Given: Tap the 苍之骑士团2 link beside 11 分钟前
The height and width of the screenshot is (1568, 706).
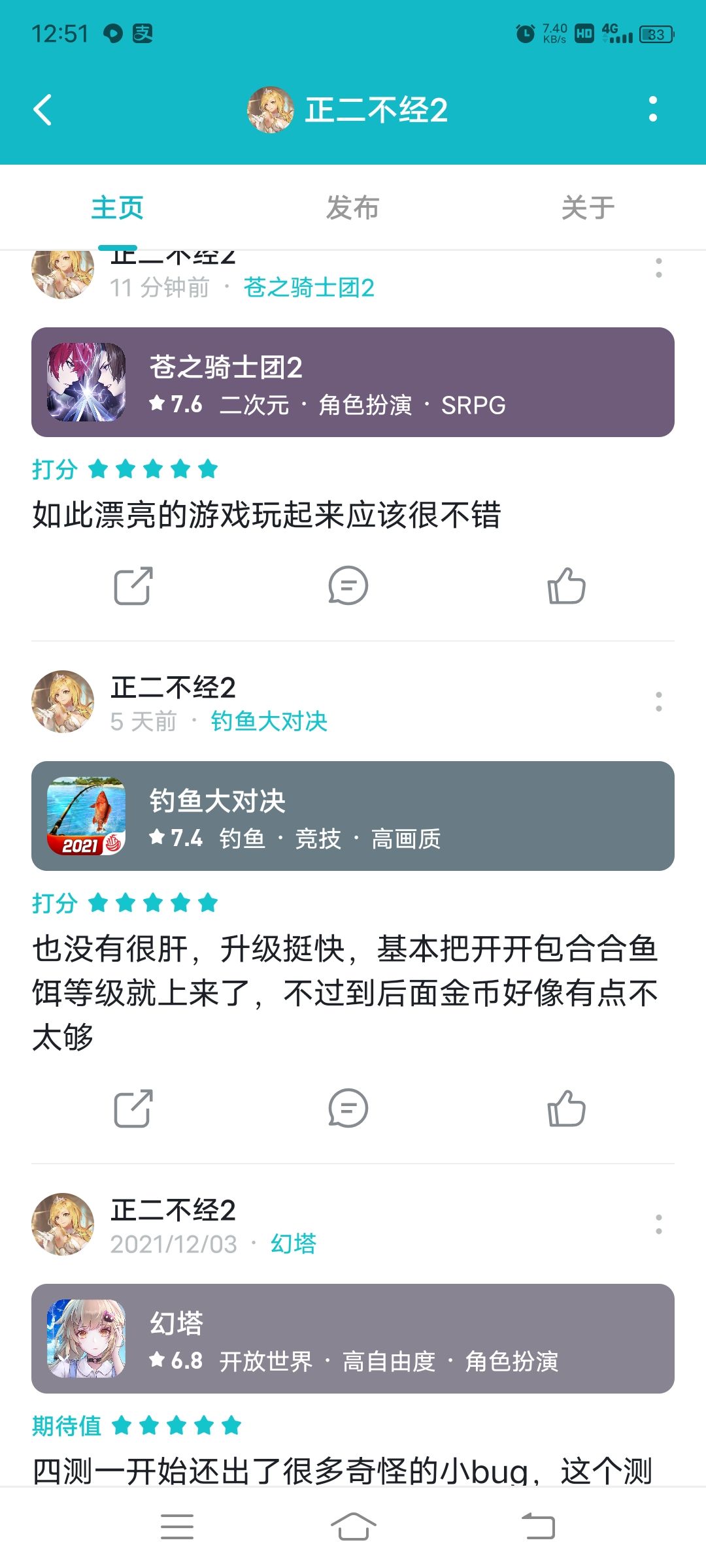Looking at the screenshot, I should (309, 287).
